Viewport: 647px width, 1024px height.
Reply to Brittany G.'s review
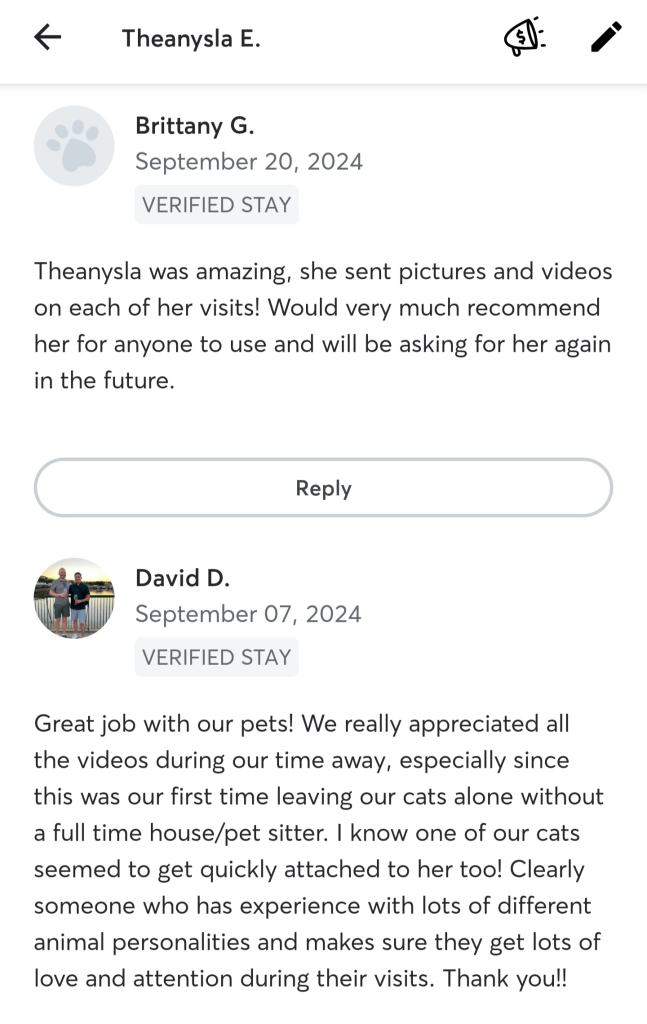tap(323, 488)
